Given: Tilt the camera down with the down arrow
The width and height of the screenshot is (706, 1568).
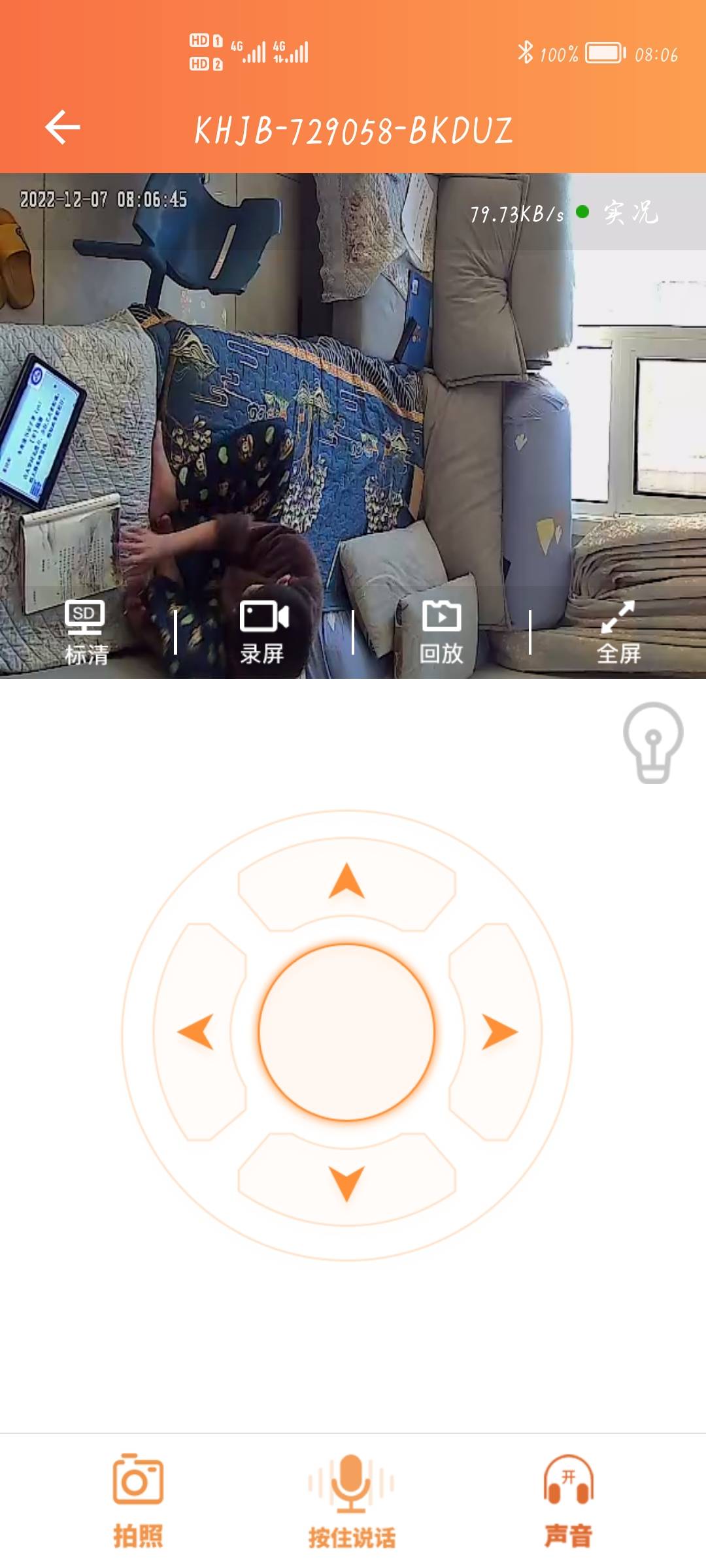Looking at the screenshot, I should coord(346,1181).
